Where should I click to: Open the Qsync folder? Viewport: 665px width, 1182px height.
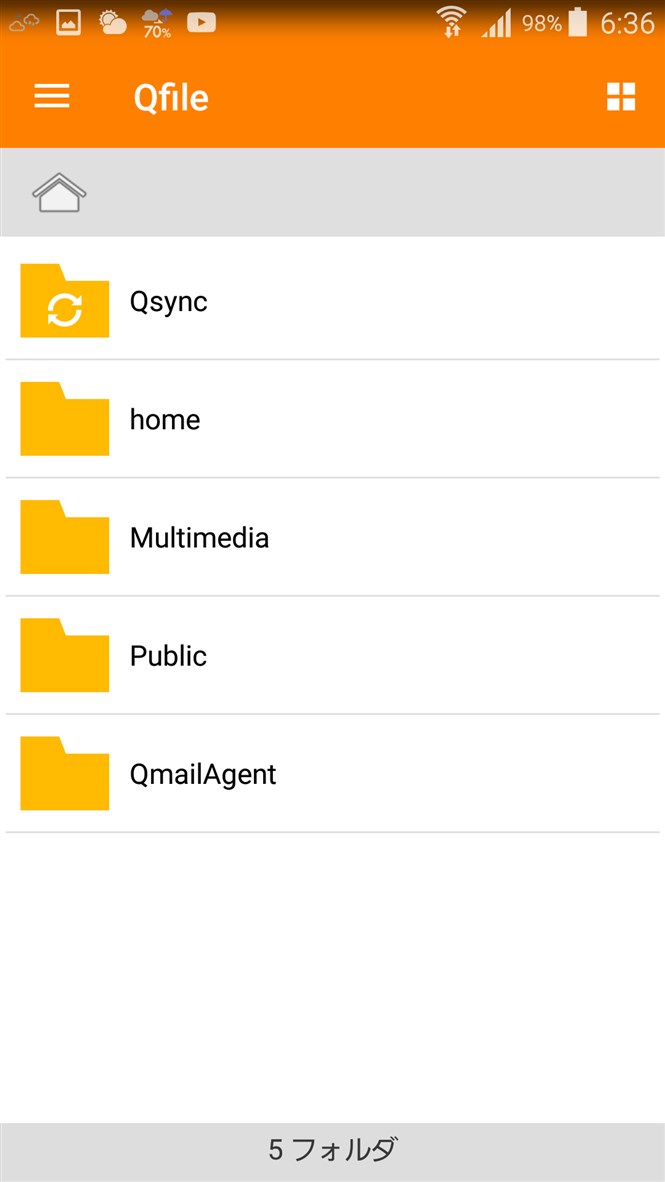pos(332,301)
